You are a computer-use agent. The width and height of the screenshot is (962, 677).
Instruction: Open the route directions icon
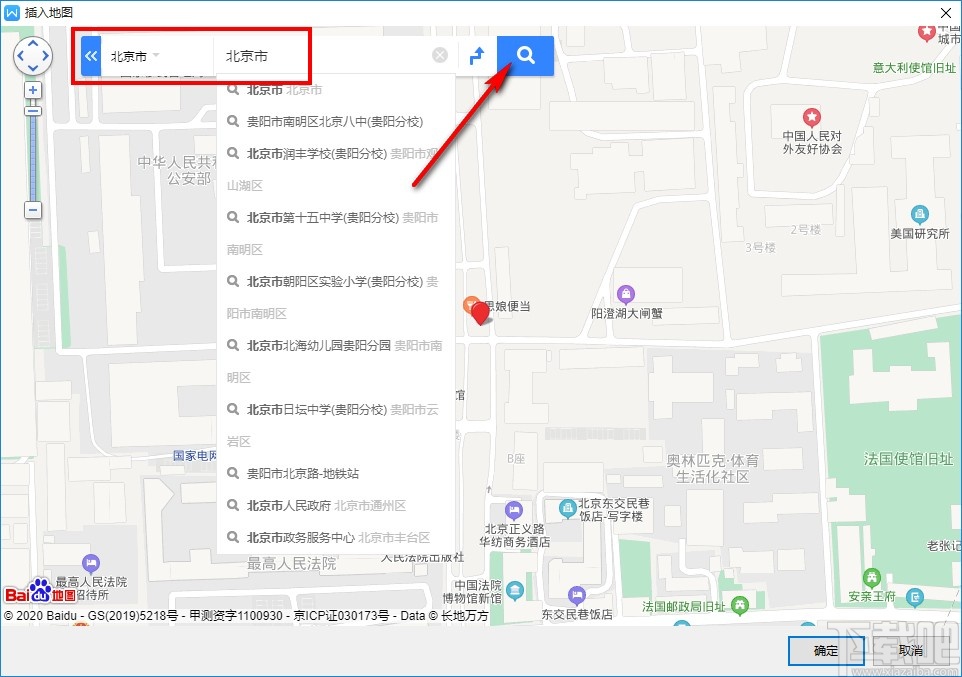[x=477, y=56]
